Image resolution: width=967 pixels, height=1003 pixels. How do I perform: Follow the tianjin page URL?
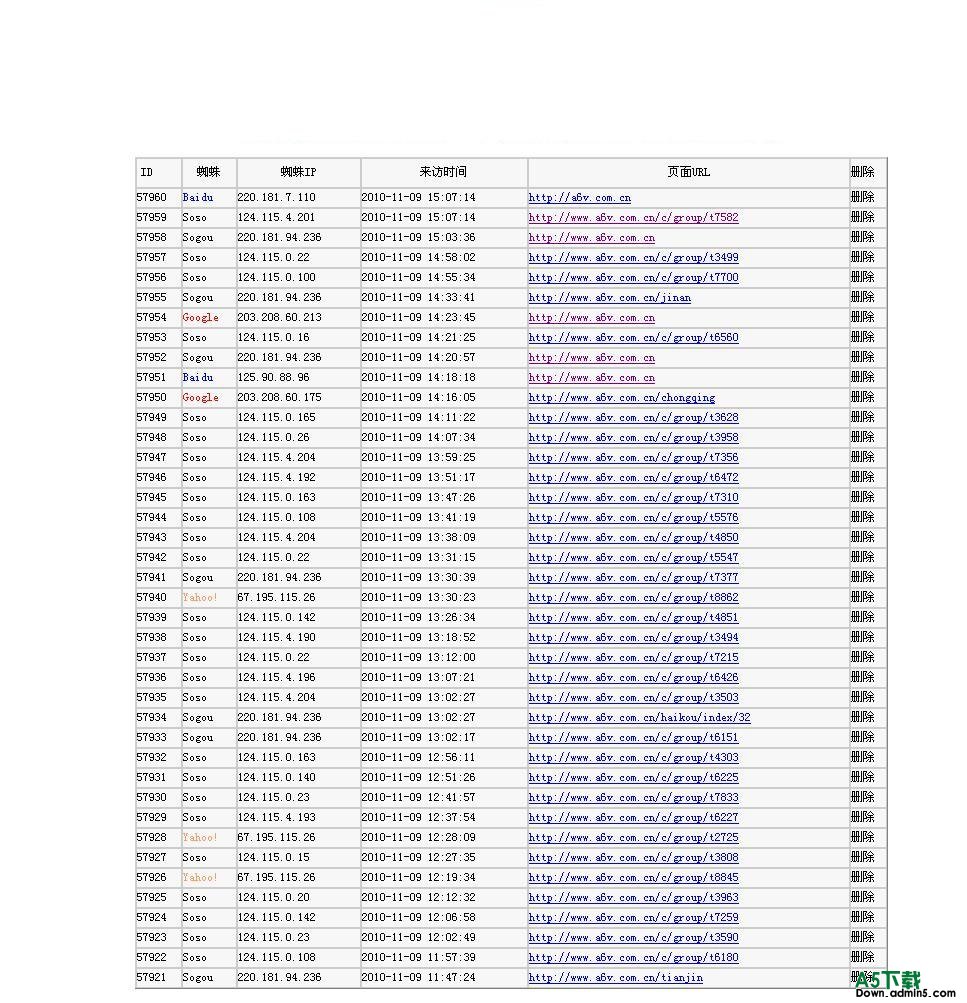615,978
